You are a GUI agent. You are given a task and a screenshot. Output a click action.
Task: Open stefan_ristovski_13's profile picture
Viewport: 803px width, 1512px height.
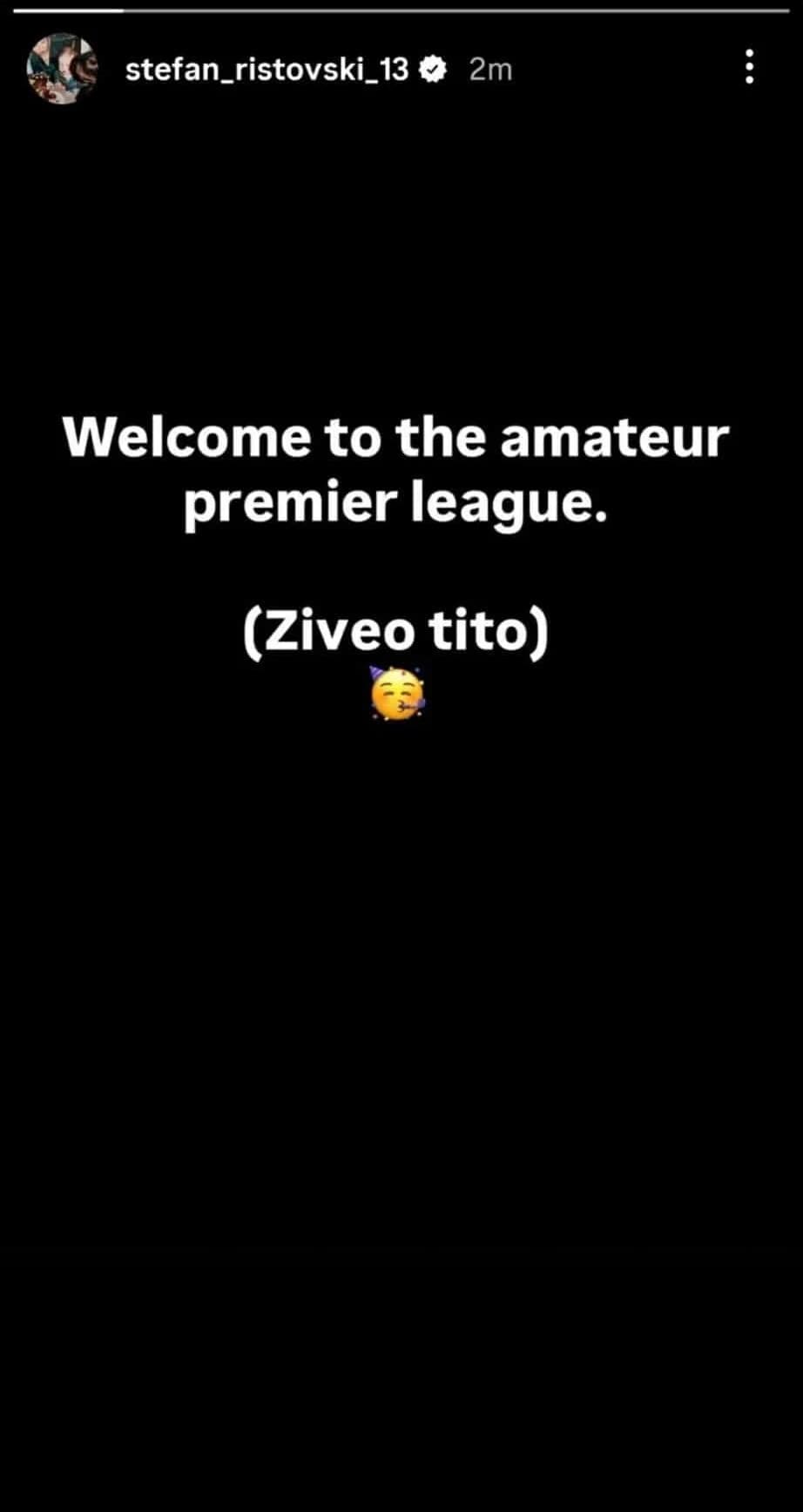point(60,69)
